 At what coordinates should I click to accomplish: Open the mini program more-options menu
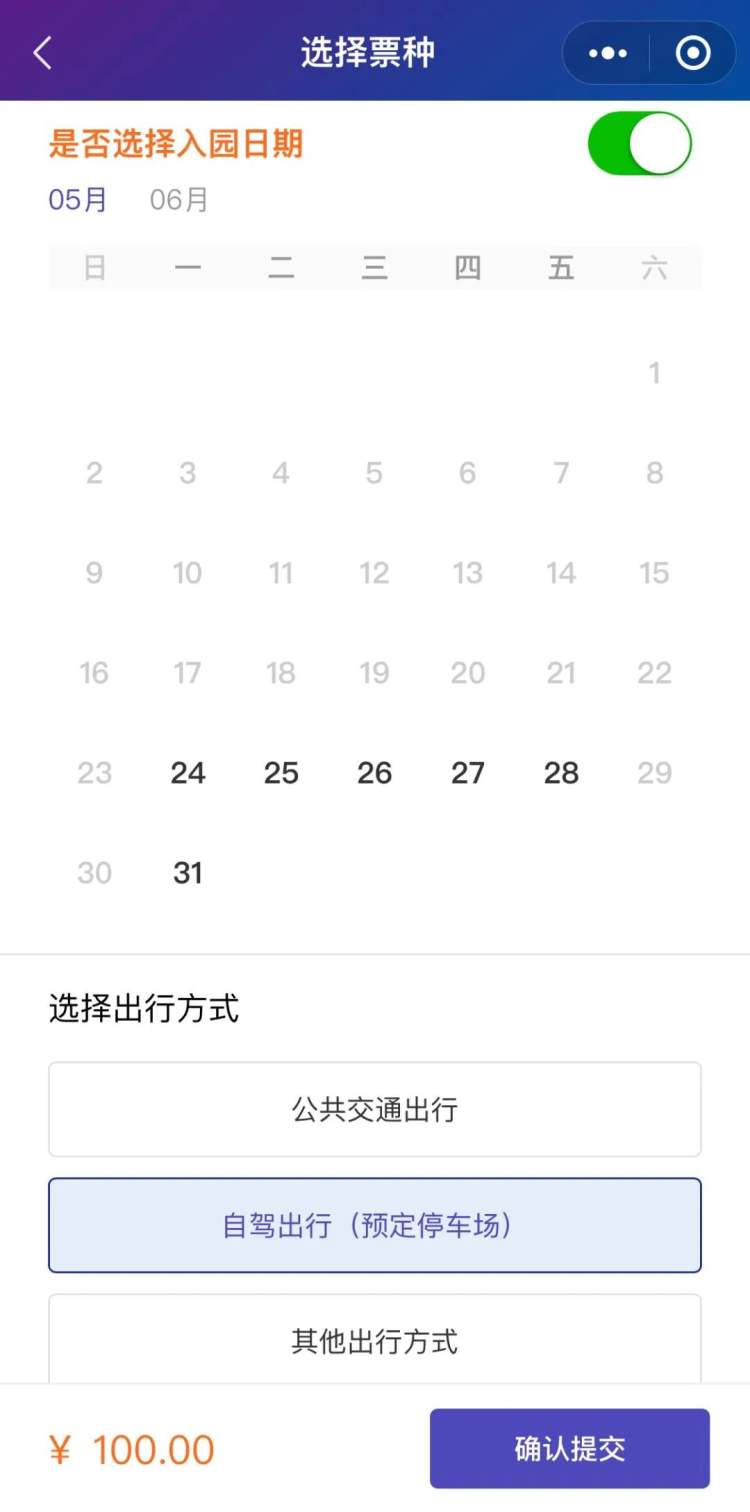[x=608, y=53]
